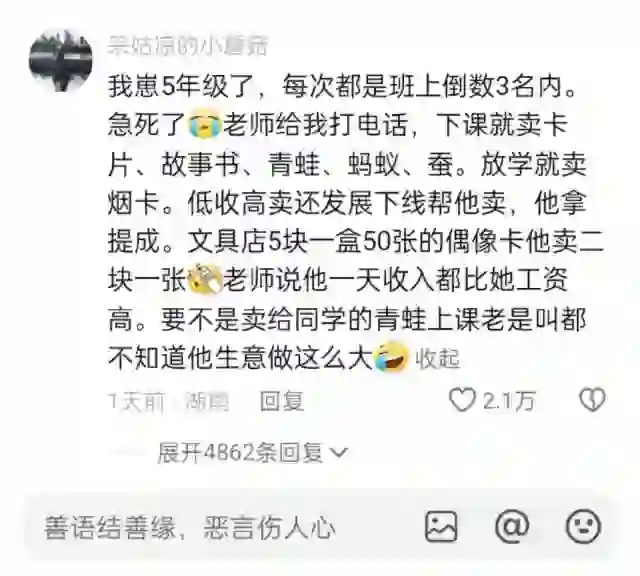Collapse the comment with 收起
This screenshot has width=640, height=576.
pyautogui.click(x=437, y=357)
